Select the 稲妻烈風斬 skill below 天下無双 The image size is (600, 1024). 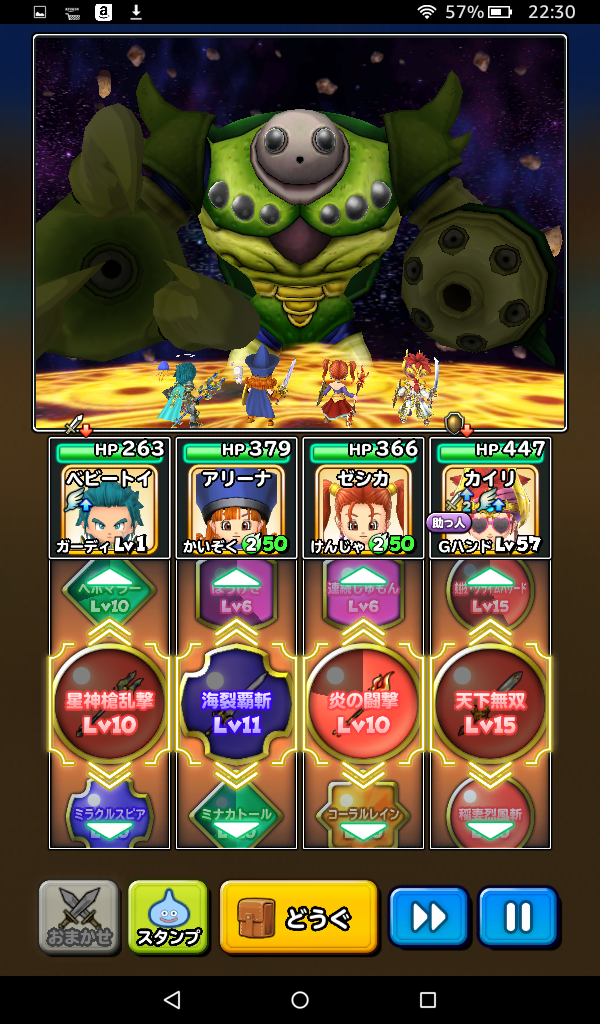point(490,812)
